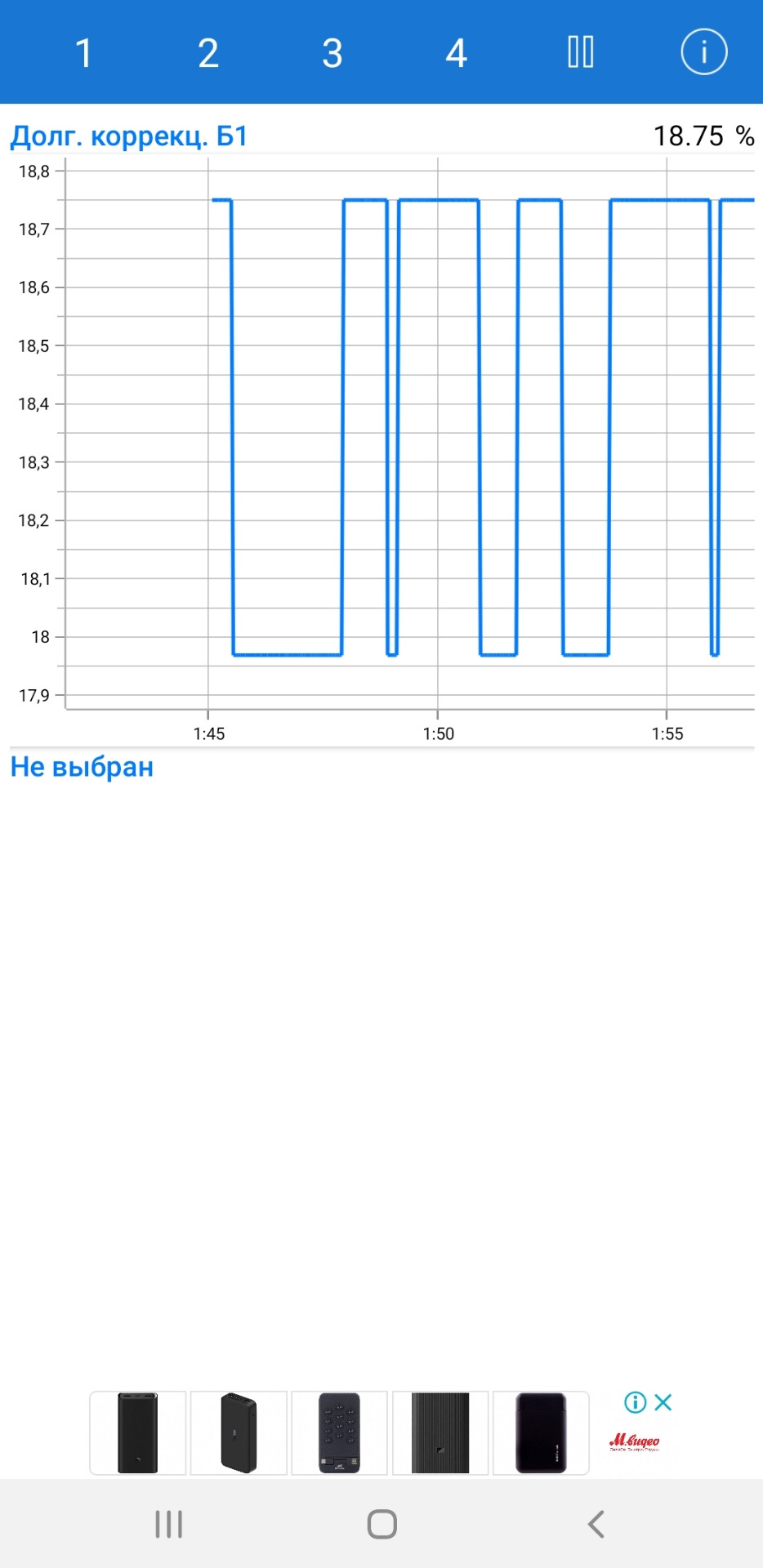Go back using system navigation

596,1524
